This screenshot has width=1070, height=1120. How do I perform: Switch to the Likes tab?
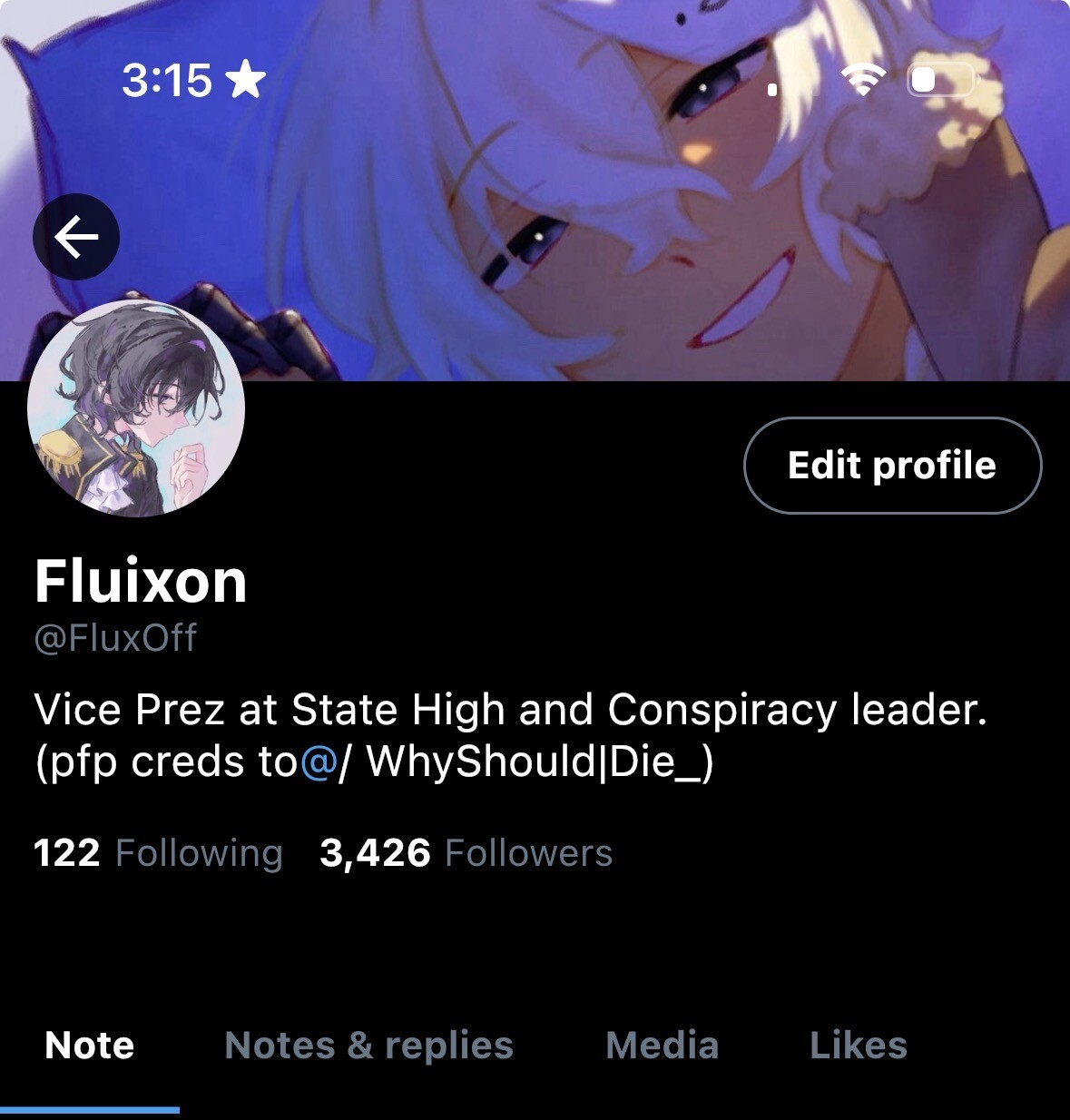pyautogui.click(x=858, y=1046)
